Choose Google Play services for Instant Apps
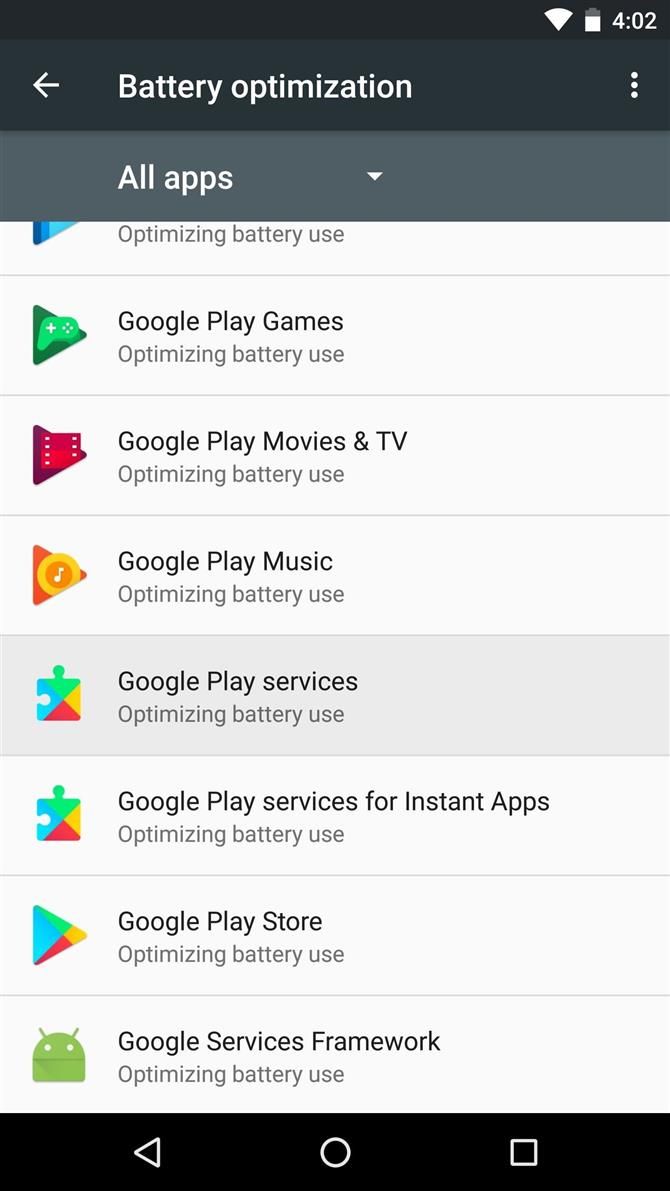Viewport: 670px width, 1191px height. (x=334, y=816)
